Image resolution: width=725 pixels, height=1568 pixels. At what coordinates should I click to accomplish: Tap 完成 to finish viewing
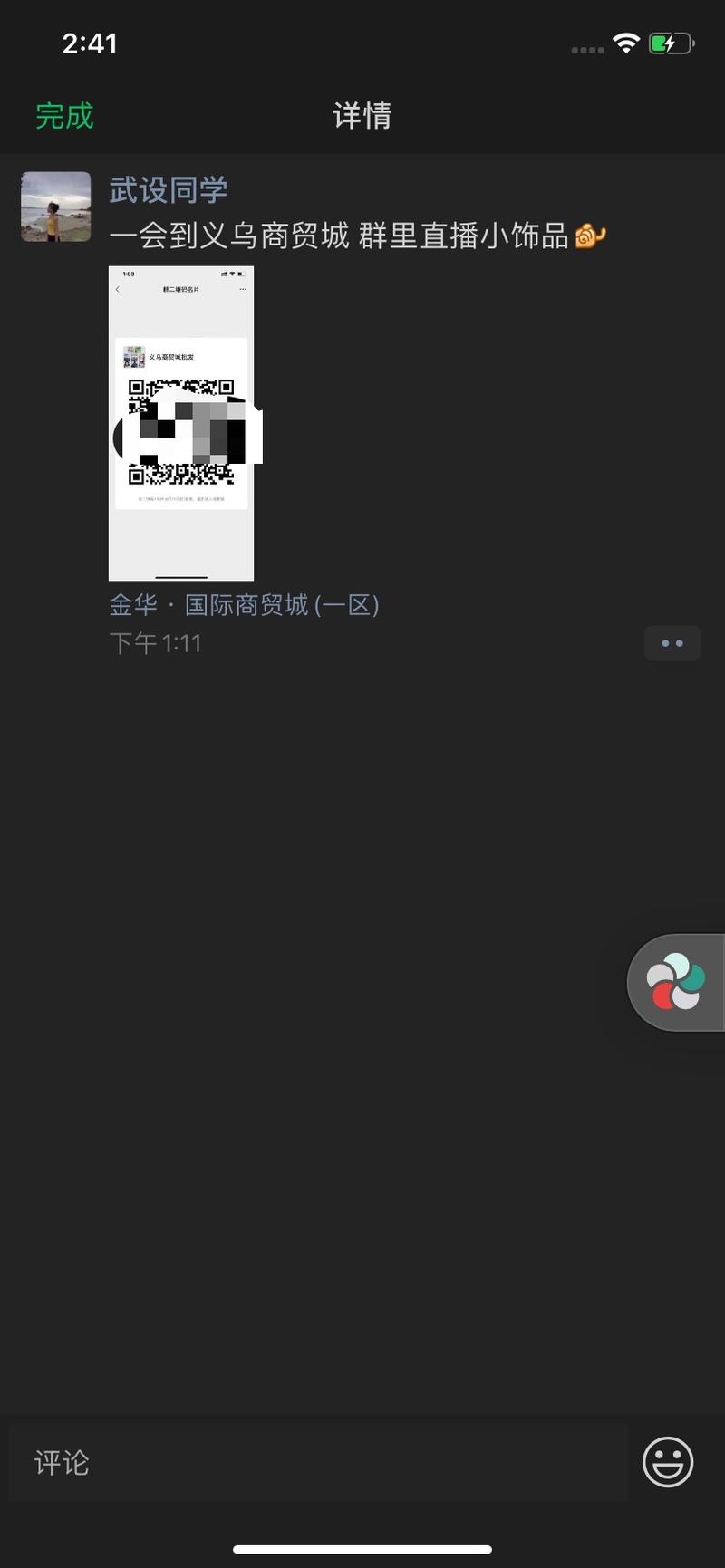[x=62, y=116]
